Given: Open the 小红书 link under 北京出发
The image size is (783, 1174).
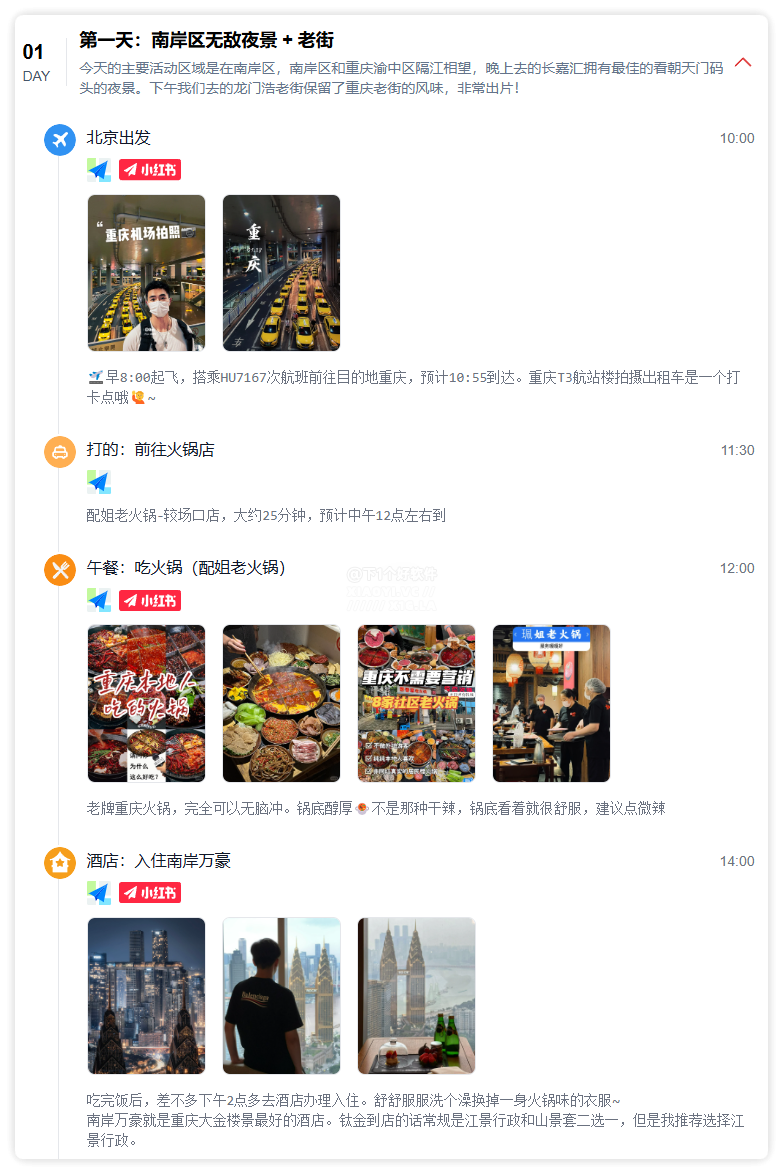Looking at the screenshot, I should [x=150, y=170].
